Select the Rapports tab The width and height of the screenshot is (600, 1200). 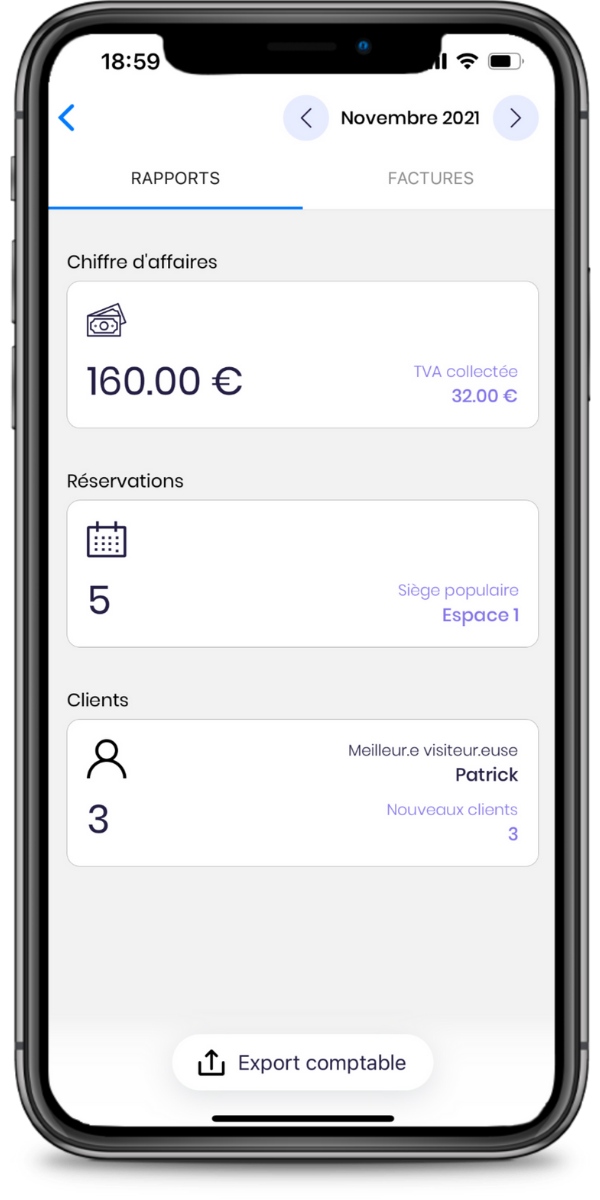tap(175, 179)
